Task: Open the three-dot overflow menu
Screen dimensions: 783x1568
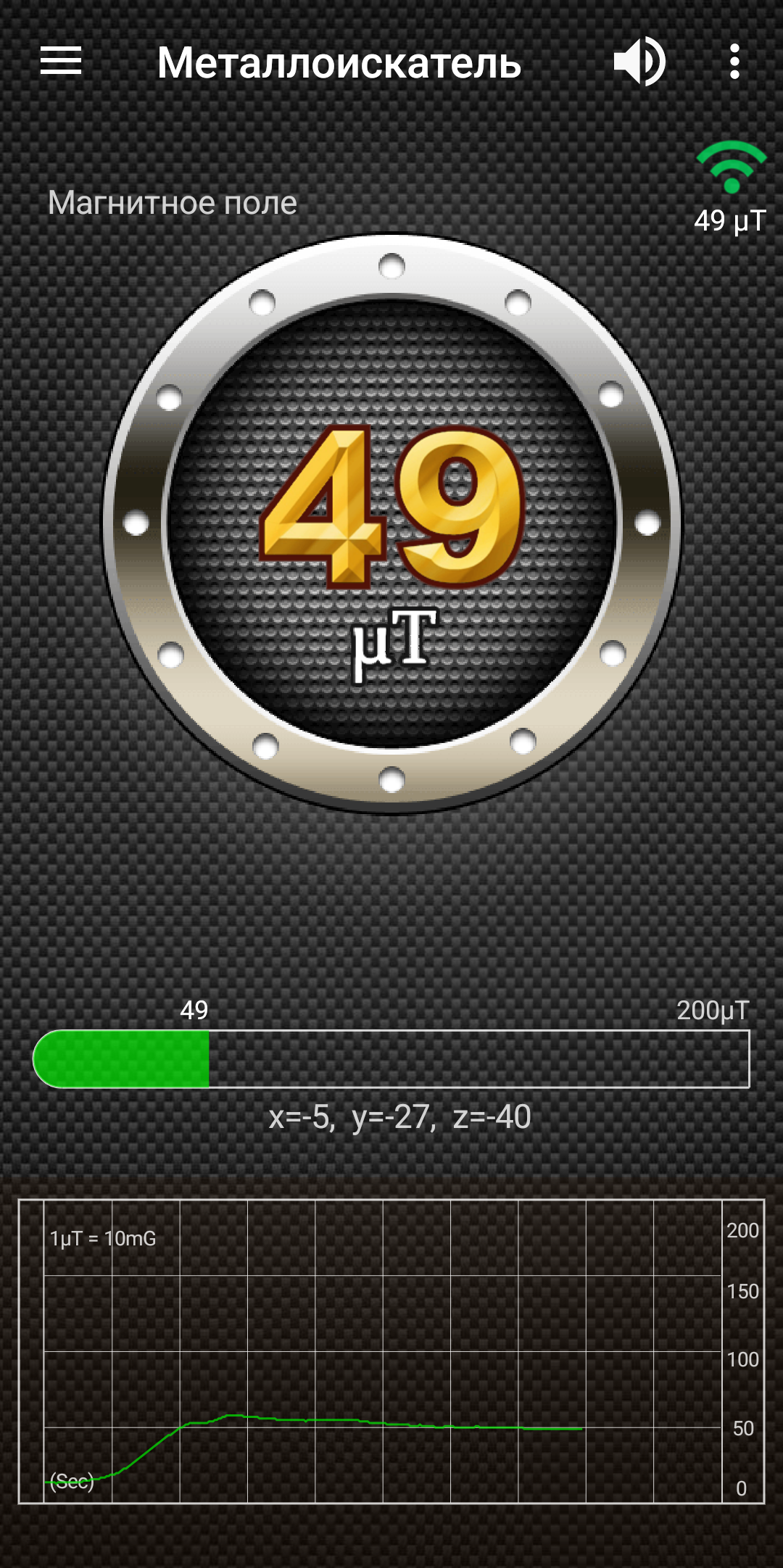Action: (734, 62)
